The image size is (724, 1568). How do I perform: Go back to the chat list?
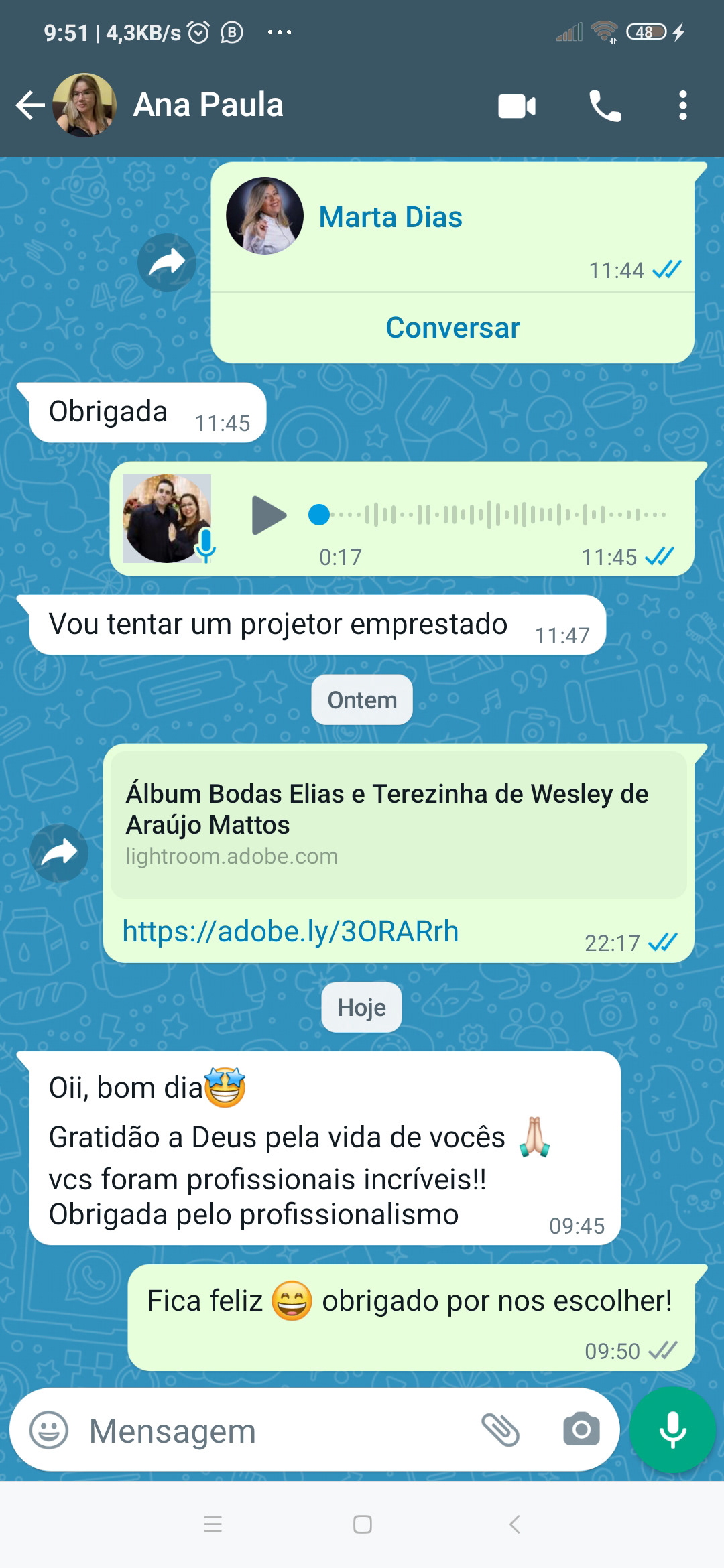tap(30, 105)
